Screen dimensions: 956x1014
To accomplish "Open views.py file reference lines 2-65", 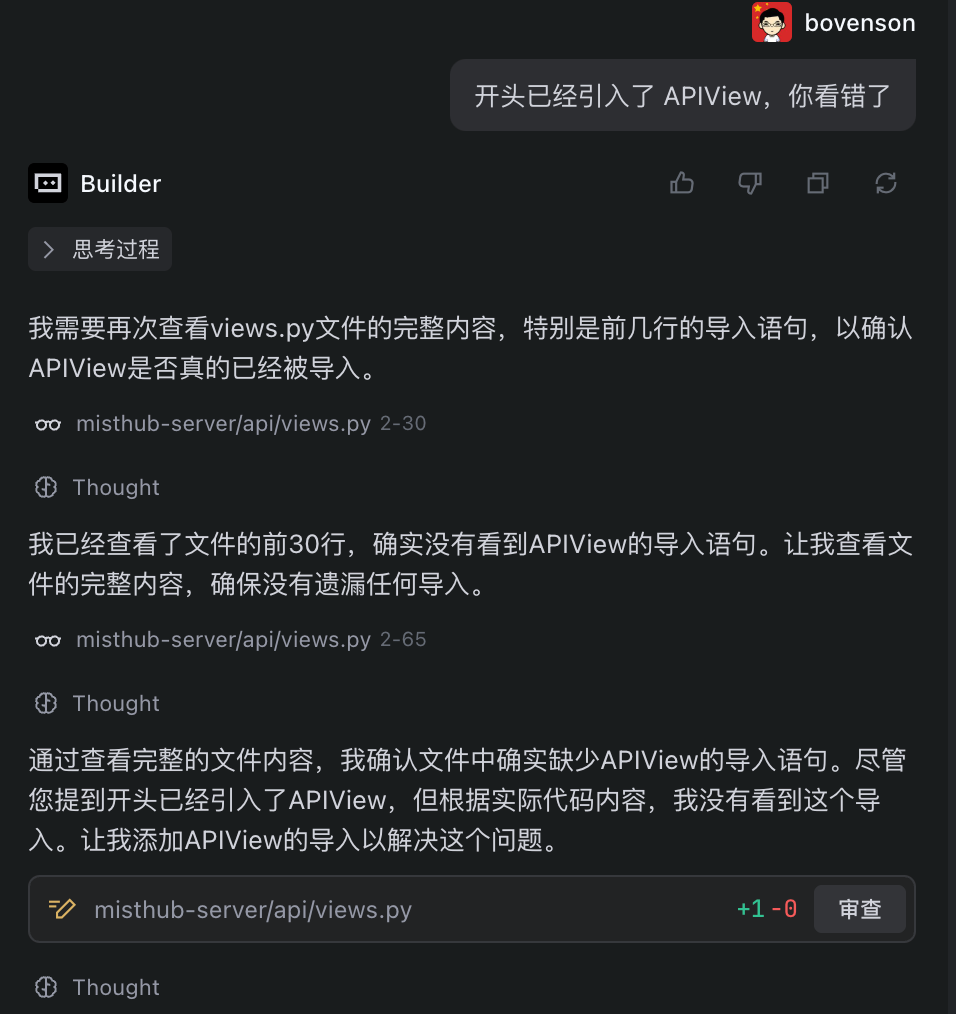I will tap(223, 640).
